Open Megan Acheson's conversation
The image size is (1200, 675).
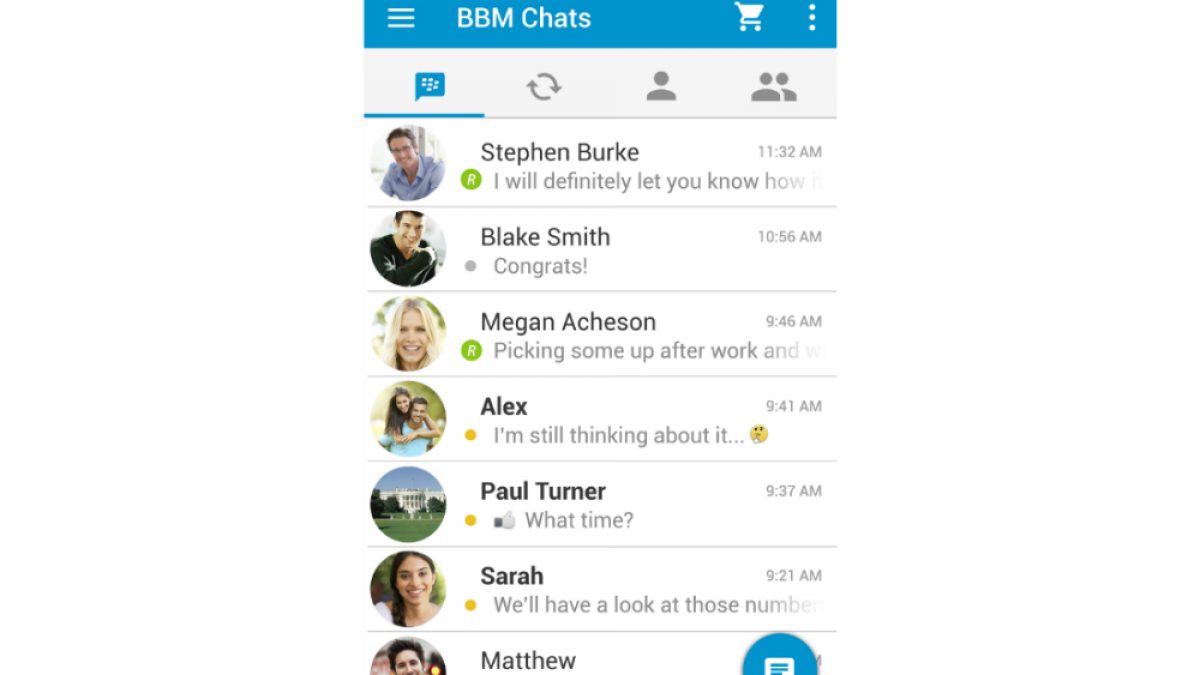tap(600, 335)
